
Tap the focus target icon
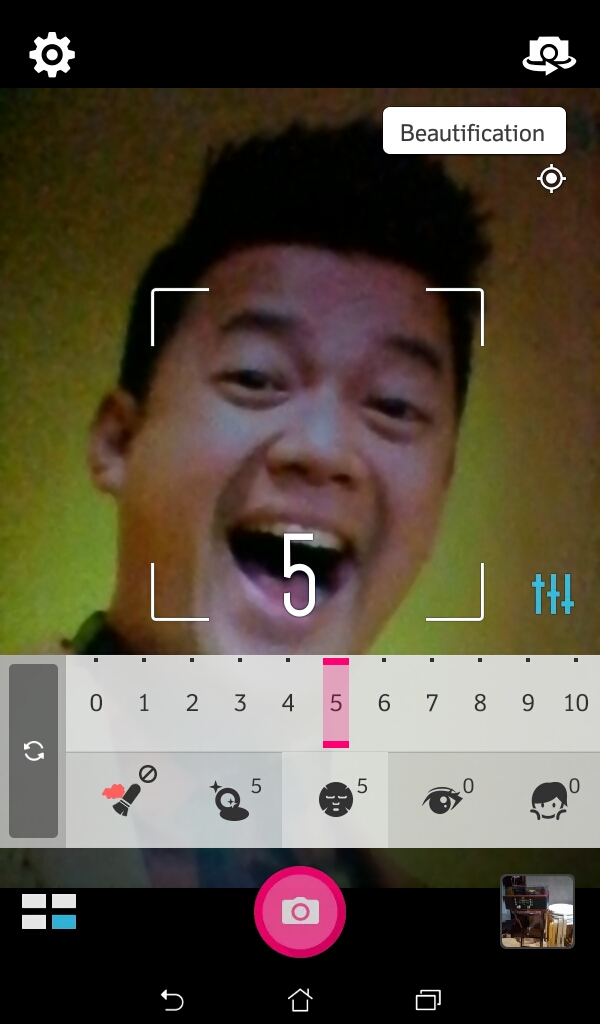551,179
